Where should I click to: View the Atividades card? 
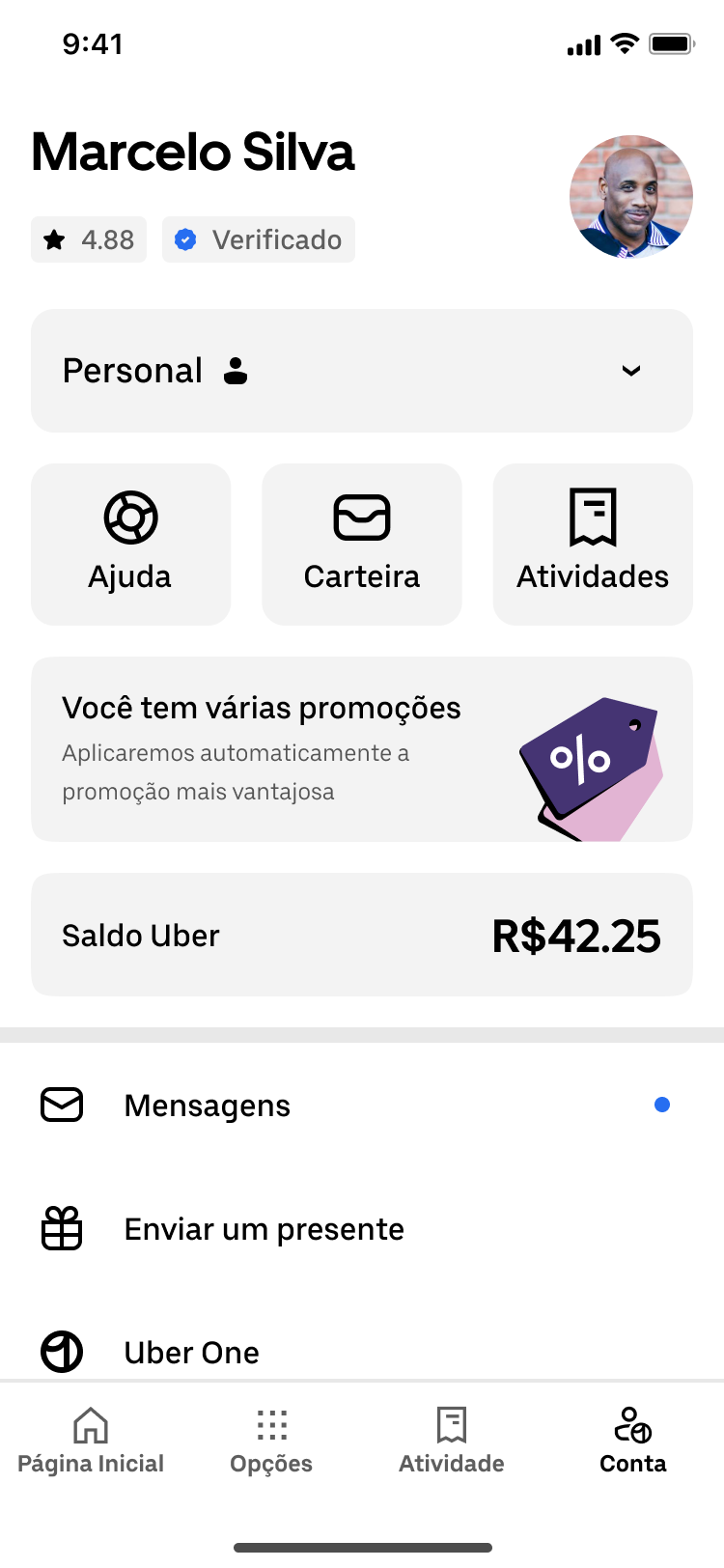click(x=593, y=545)
